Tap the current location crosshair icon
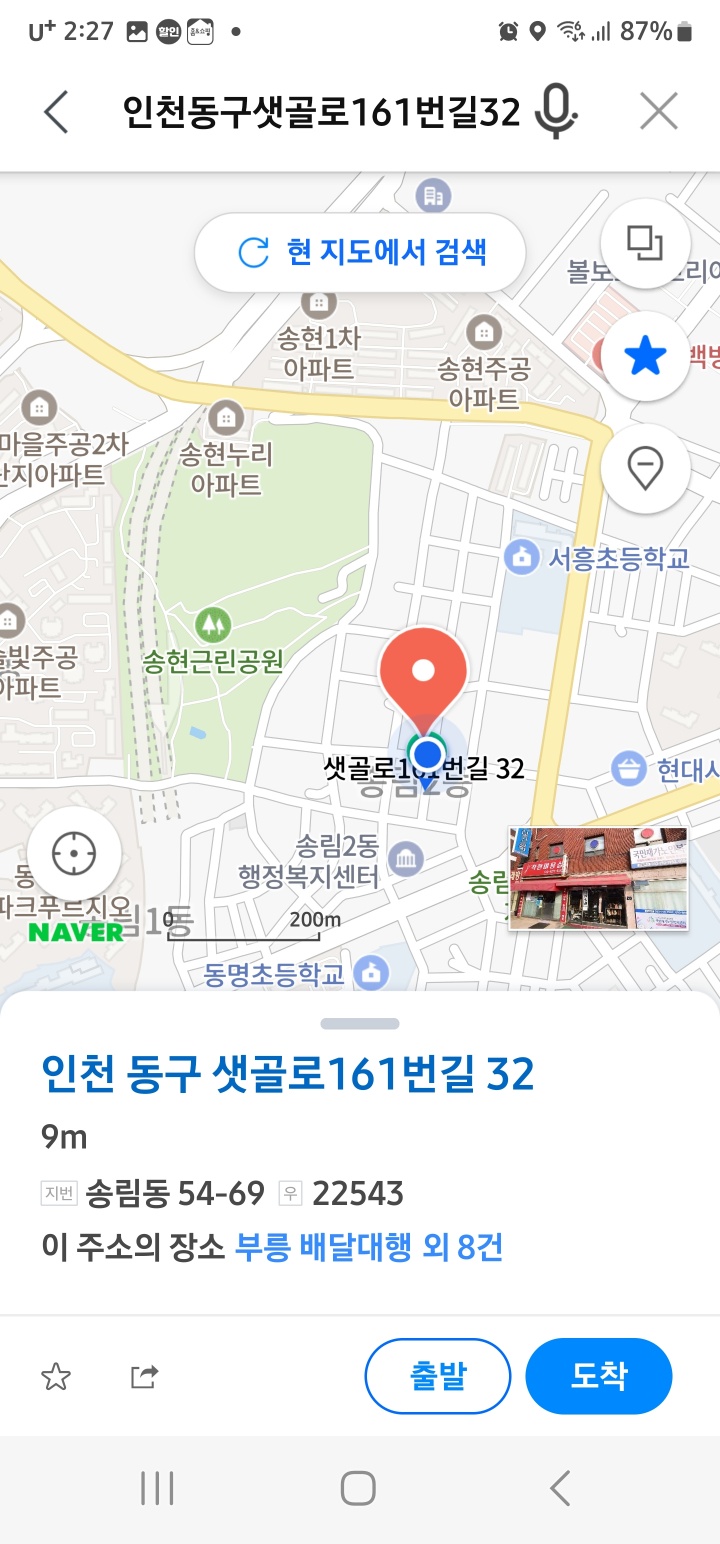The image size is (720, 1544). pyautogui.click(x=76, y=852)
